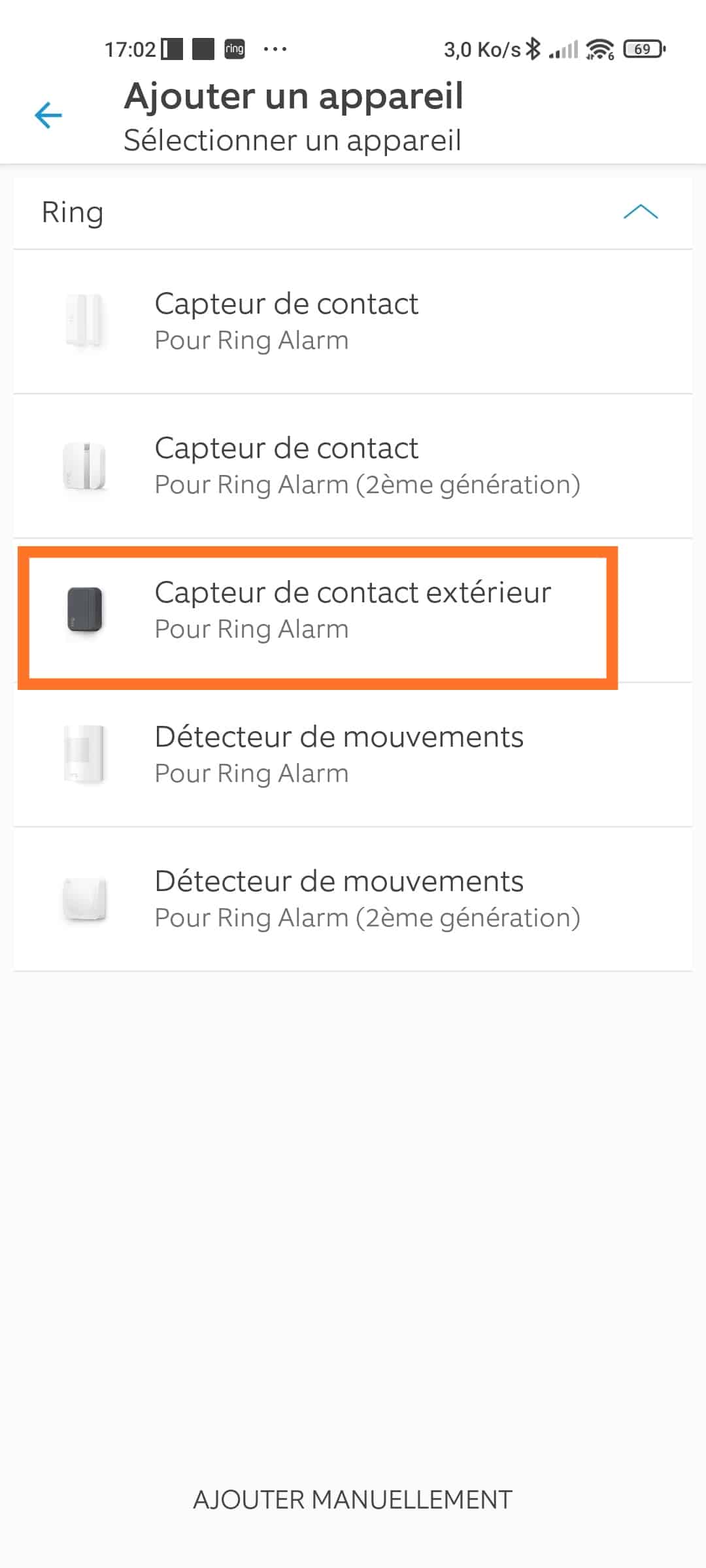Tap Ajouter manuellement
This screenshot has width=706, height=1568.
353,1499
